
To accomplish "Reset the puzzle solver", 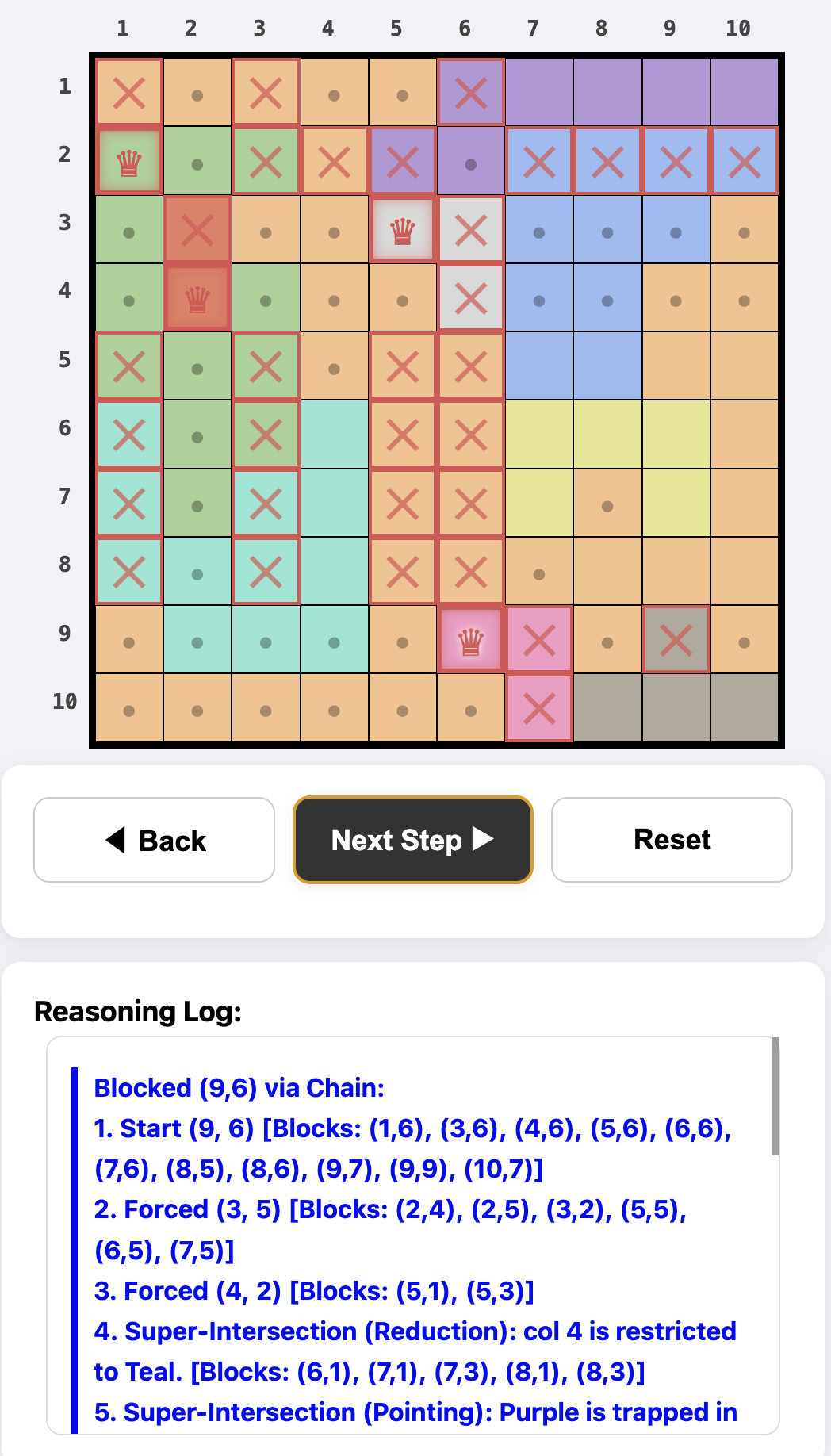I will [672, 840].
